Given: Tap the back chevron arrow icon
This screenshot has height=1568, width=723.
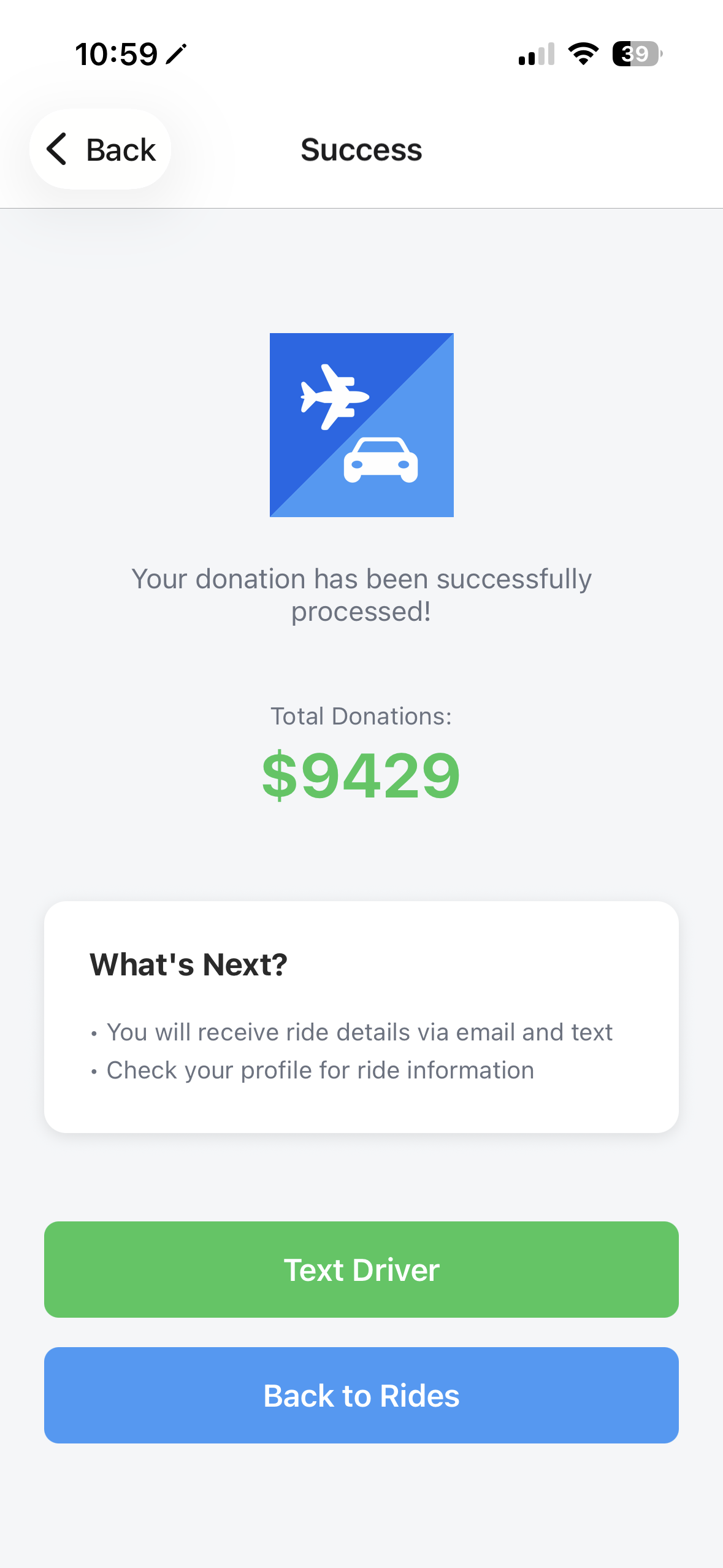Looking at the screenshot, I should [x=57, y=149].
